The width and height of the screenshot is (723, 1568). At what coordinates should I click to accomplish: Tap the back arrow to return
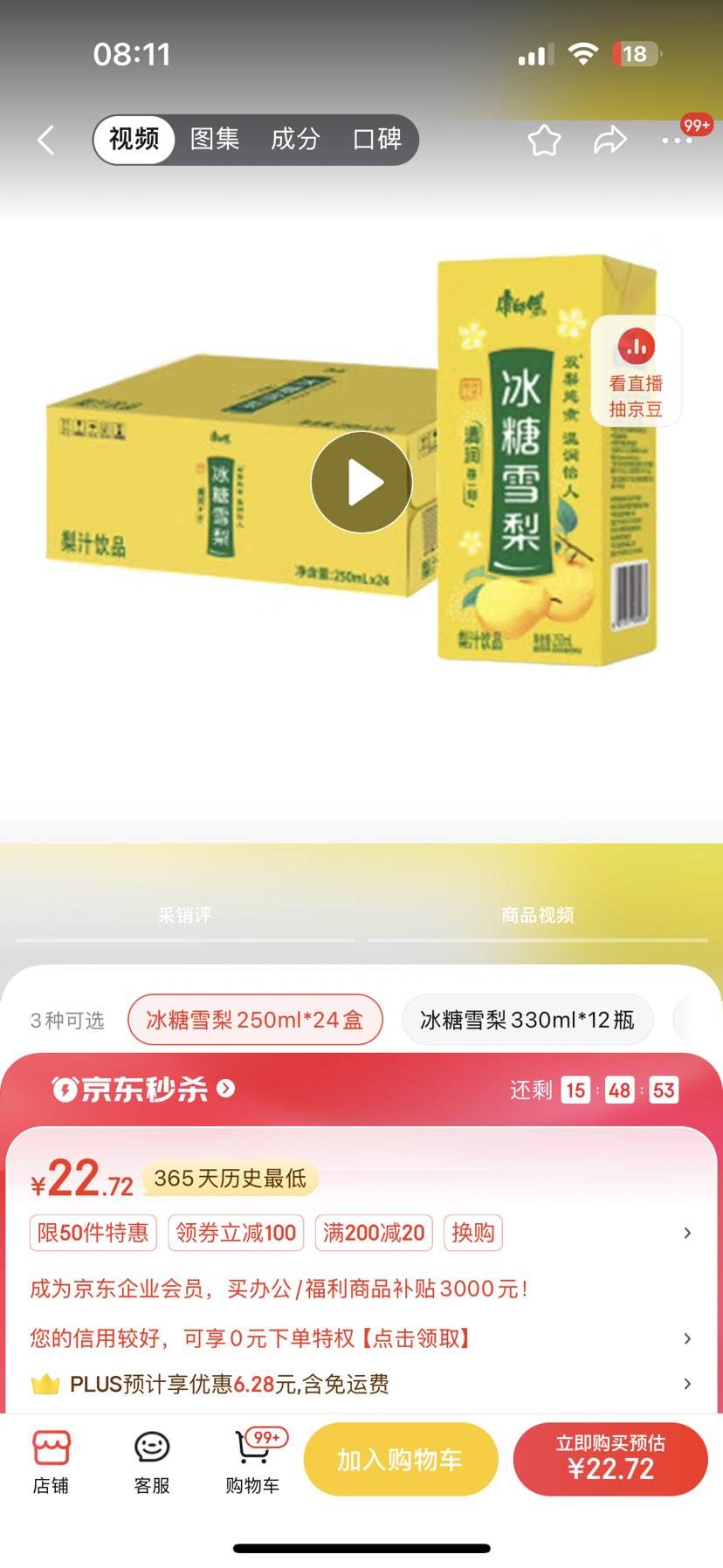[45, 140]
